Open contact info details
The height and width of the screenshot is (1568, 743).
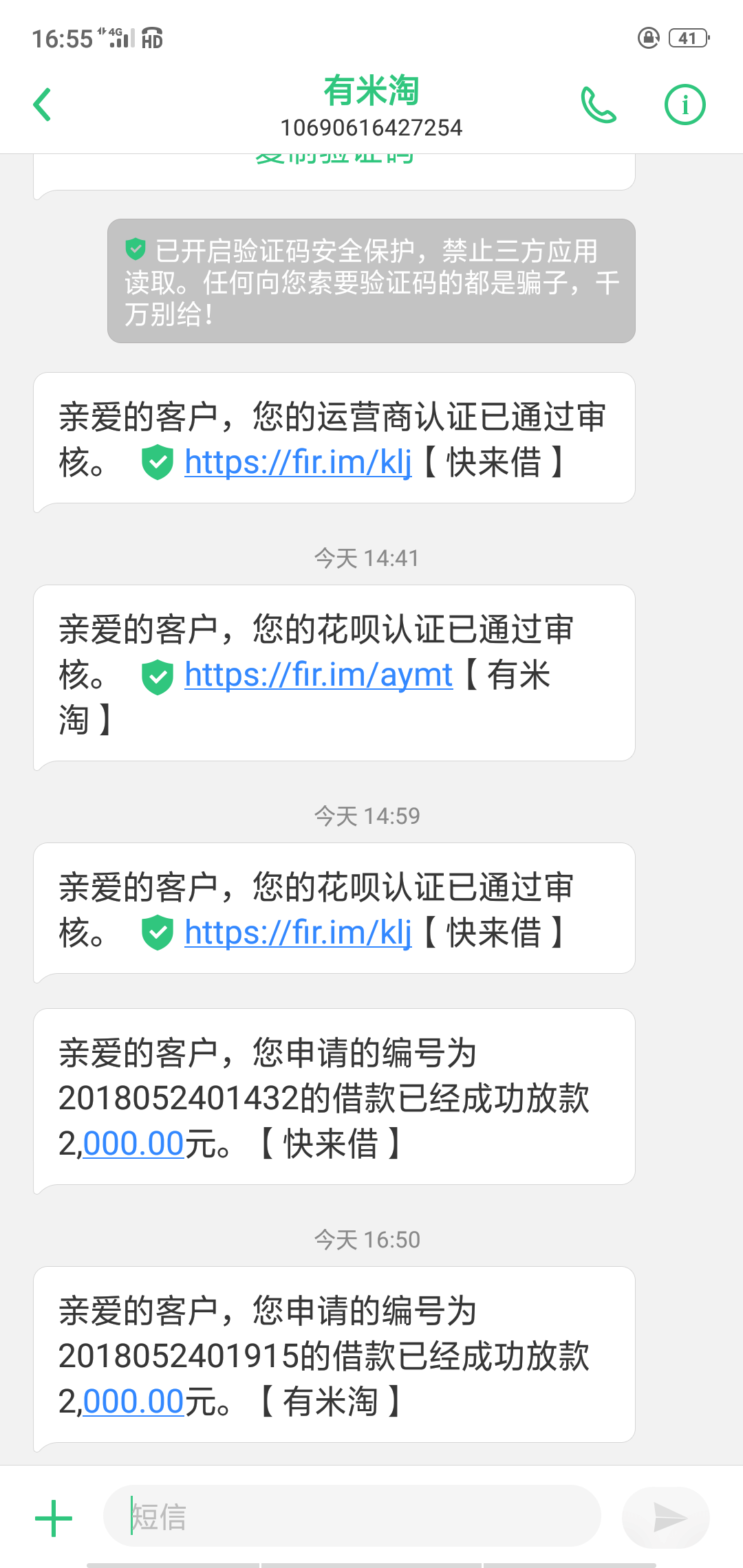point(685,105)
